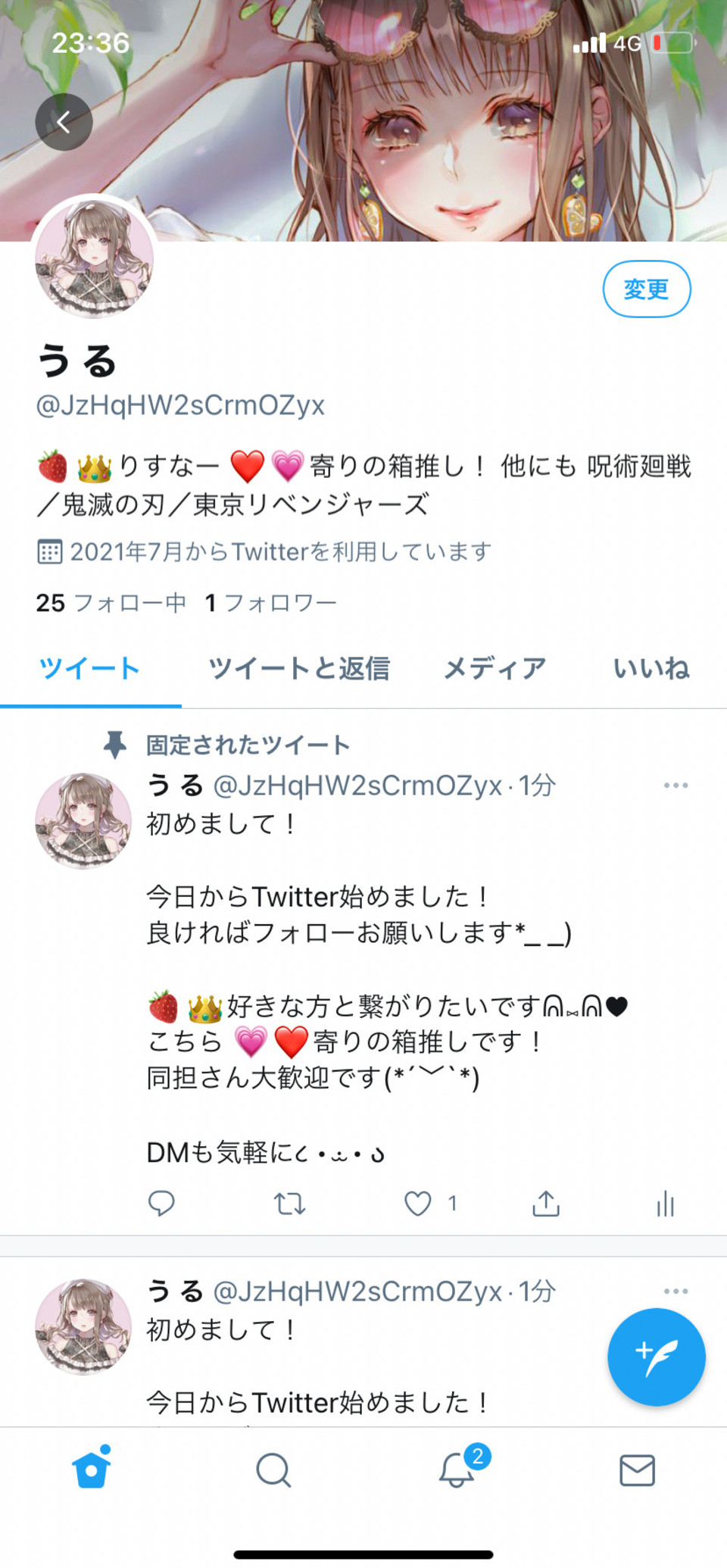Like the pinned tweet
727x1568 pixels.
pos(418,1203)
